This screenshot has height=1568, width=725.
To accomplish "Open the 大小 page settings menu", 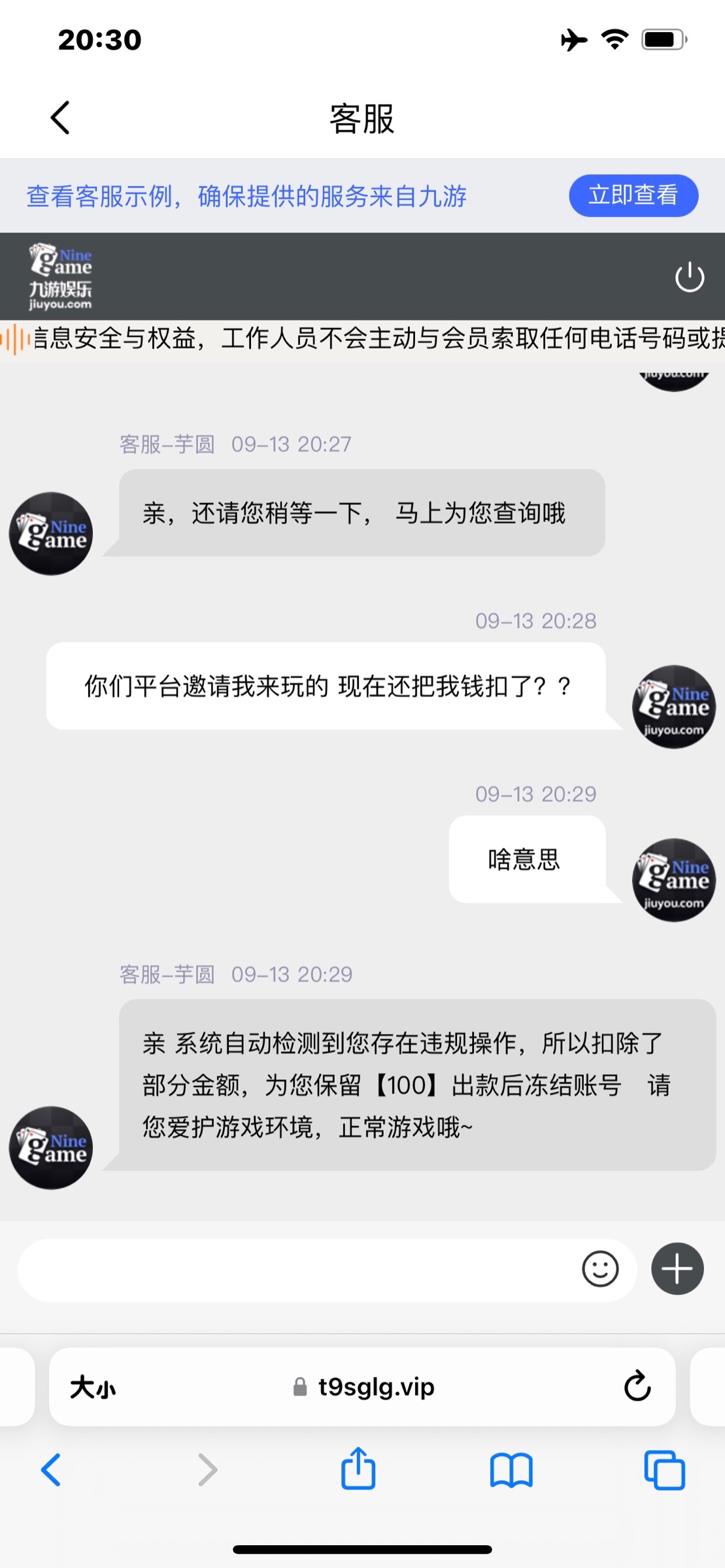I will point(92,1386).
